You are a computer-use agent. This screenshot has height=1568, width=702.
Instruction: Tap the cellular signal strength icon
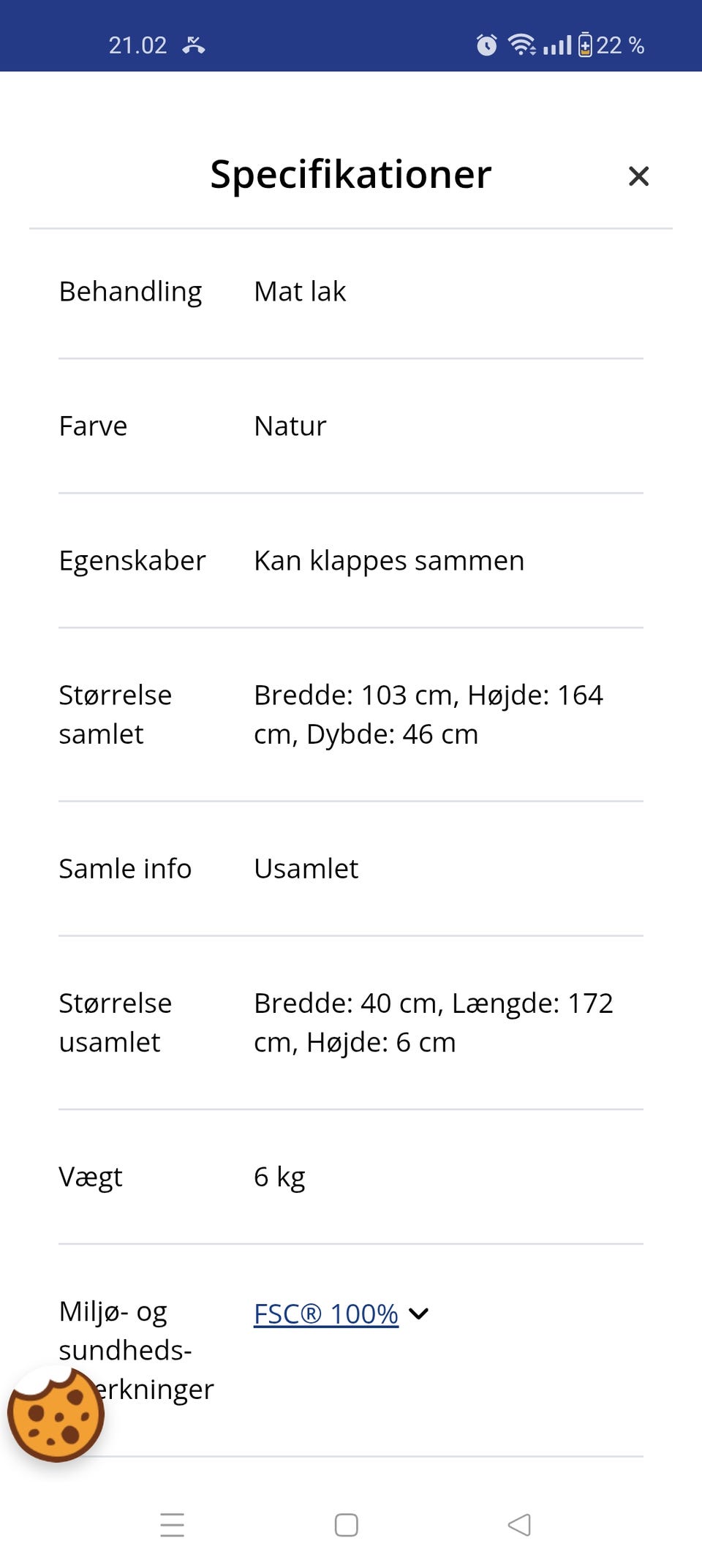[558, 45]
